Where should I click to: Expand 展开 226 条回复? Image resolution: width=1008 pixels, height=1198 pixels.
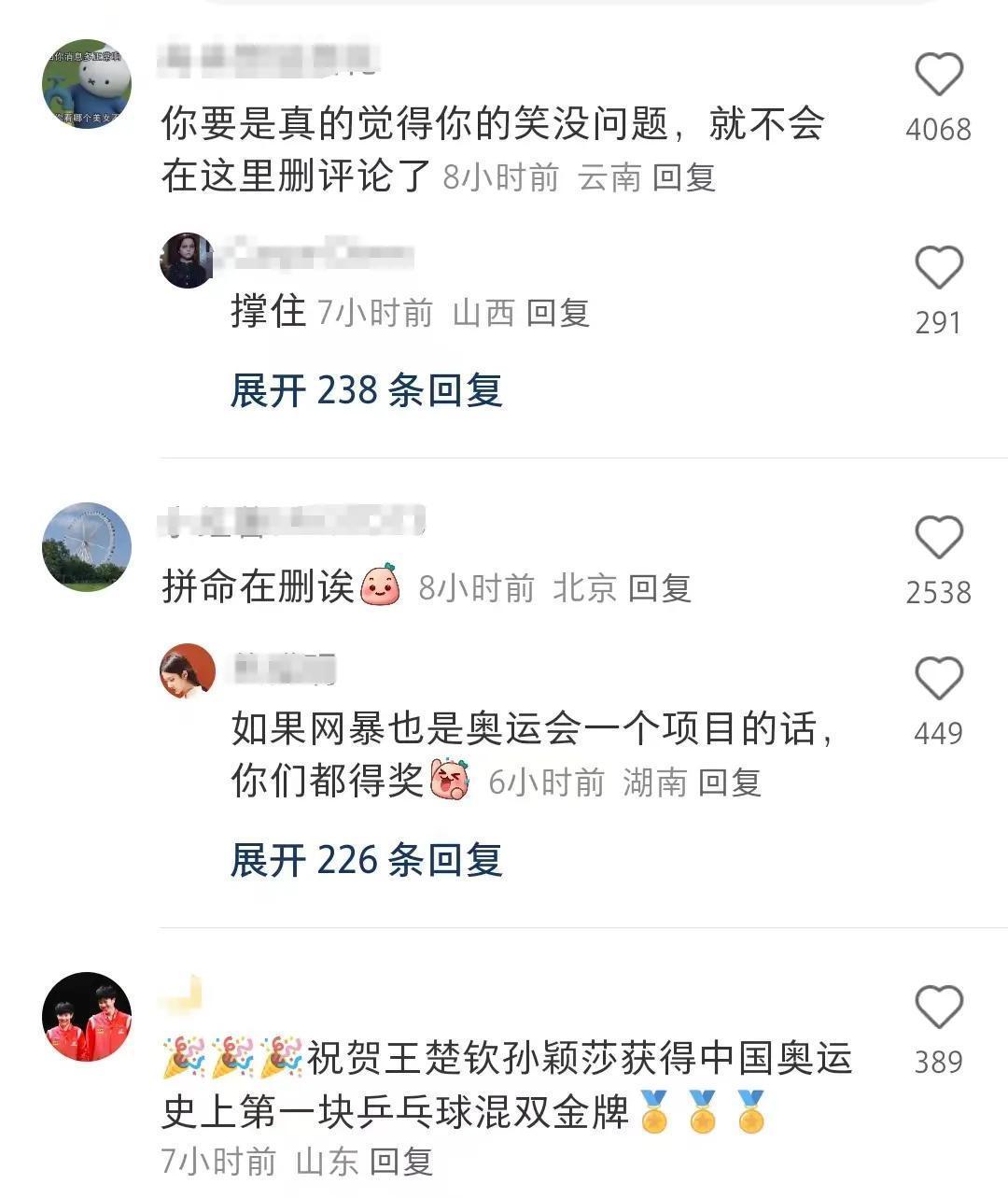tap(366, 860)
